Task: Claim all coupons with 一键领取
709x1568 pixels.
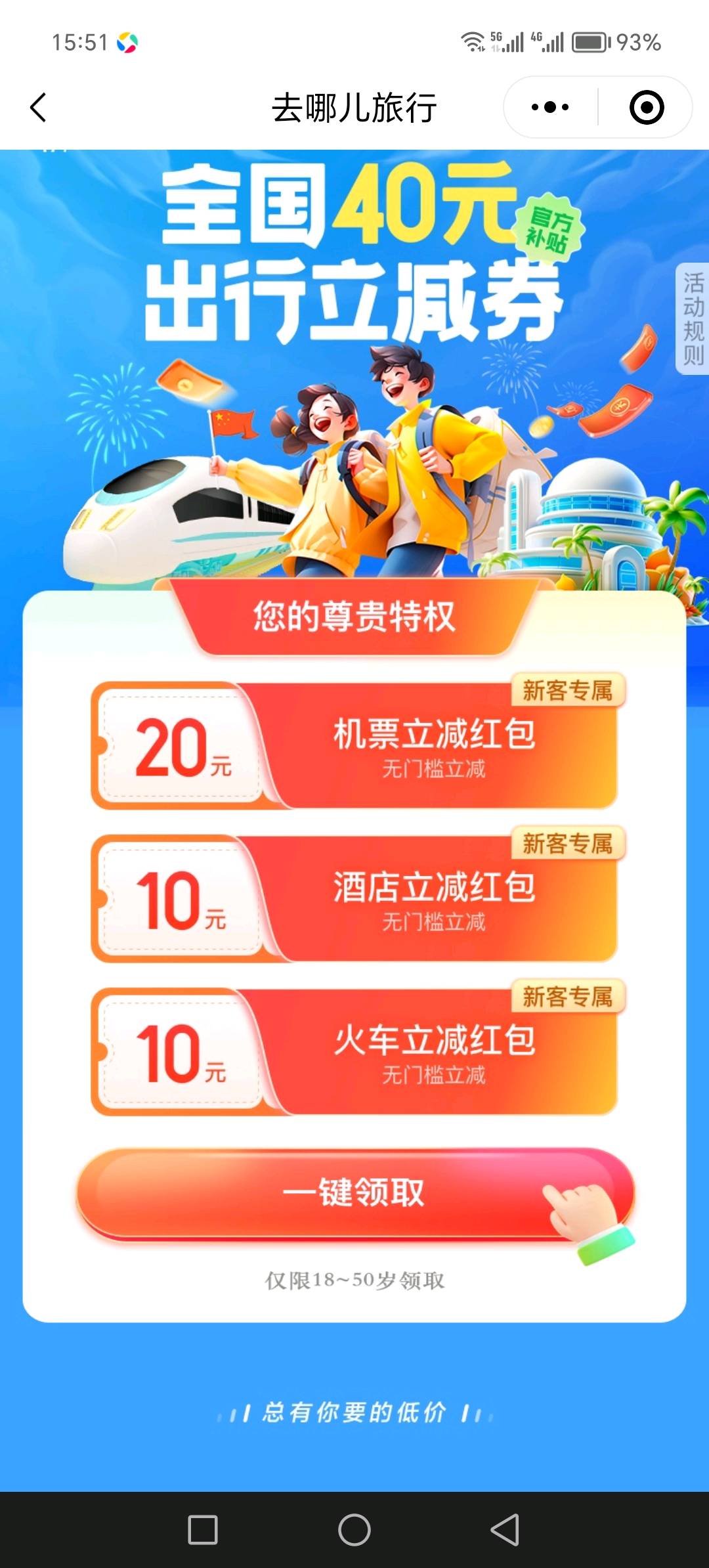Action: [x=354, y=1192]
